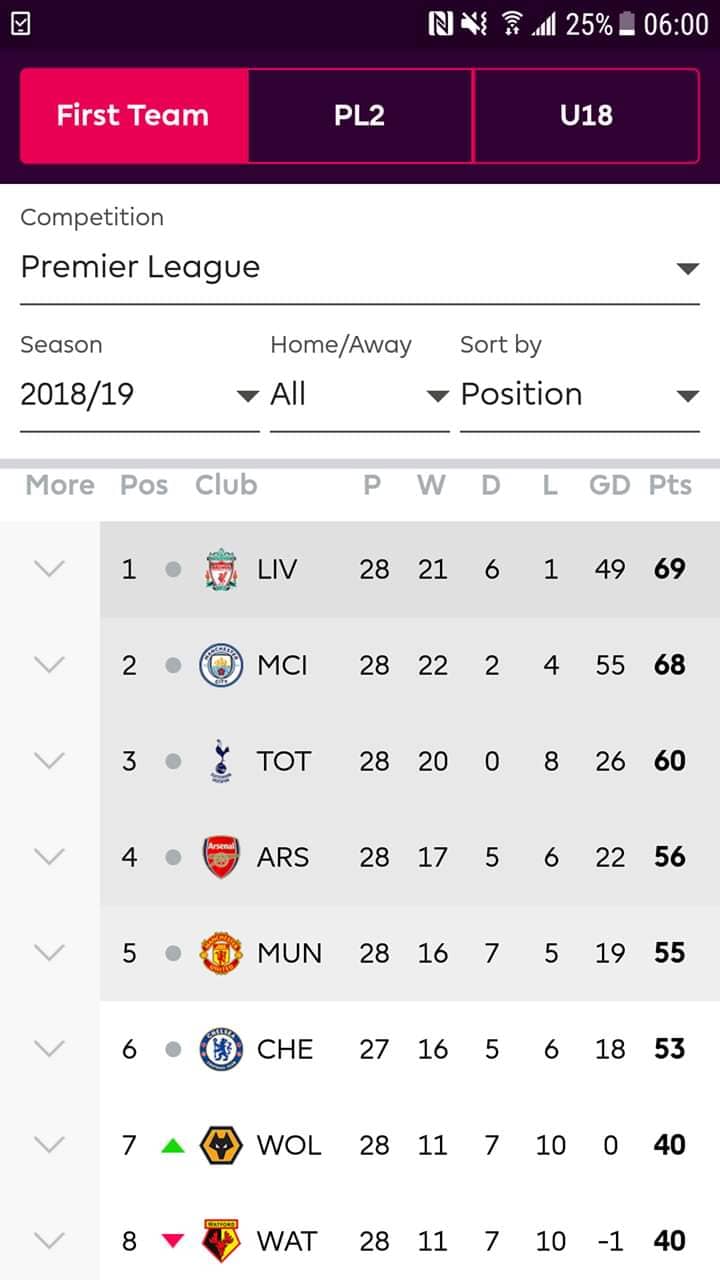
Task: Expand more details for MCI row
Action: [x=49, y=665]
